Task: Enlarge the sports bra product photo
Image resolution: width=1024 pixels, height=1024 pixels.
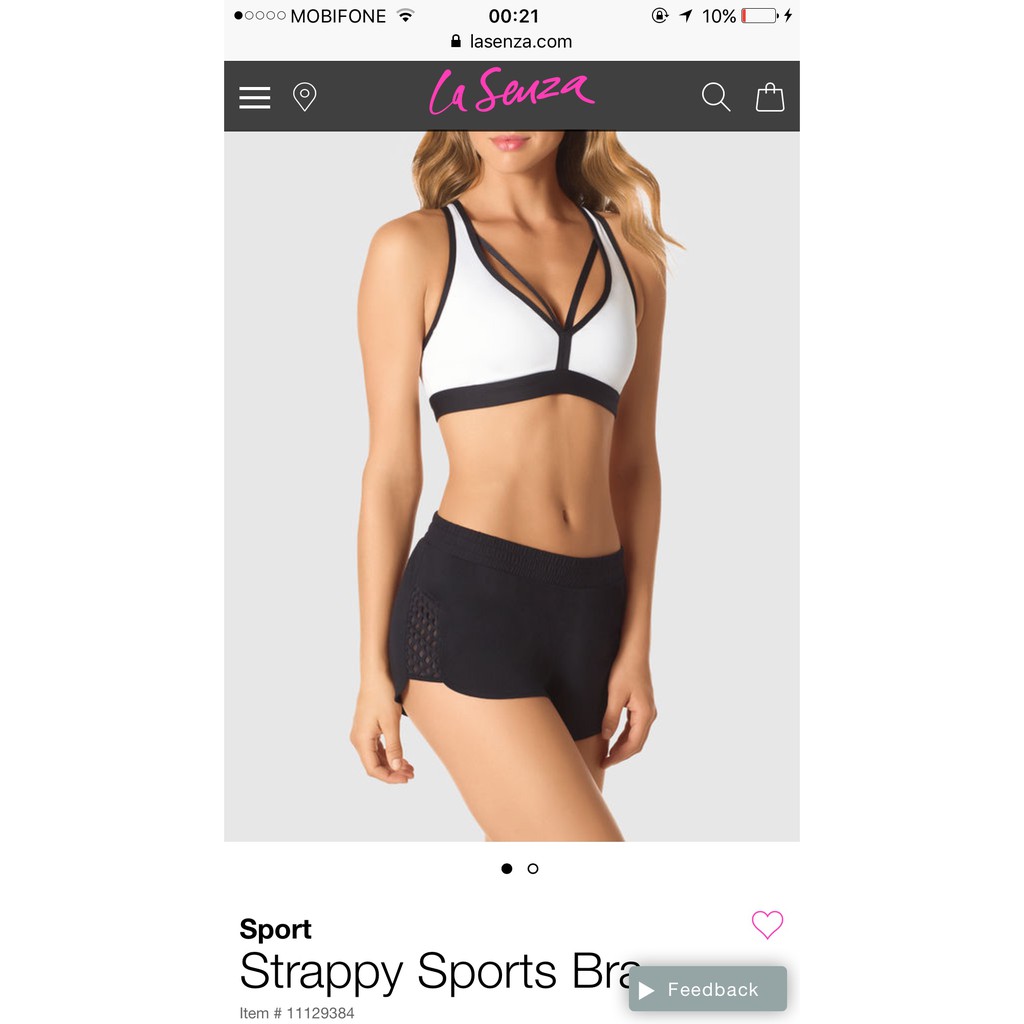Action: pos(511,485)
